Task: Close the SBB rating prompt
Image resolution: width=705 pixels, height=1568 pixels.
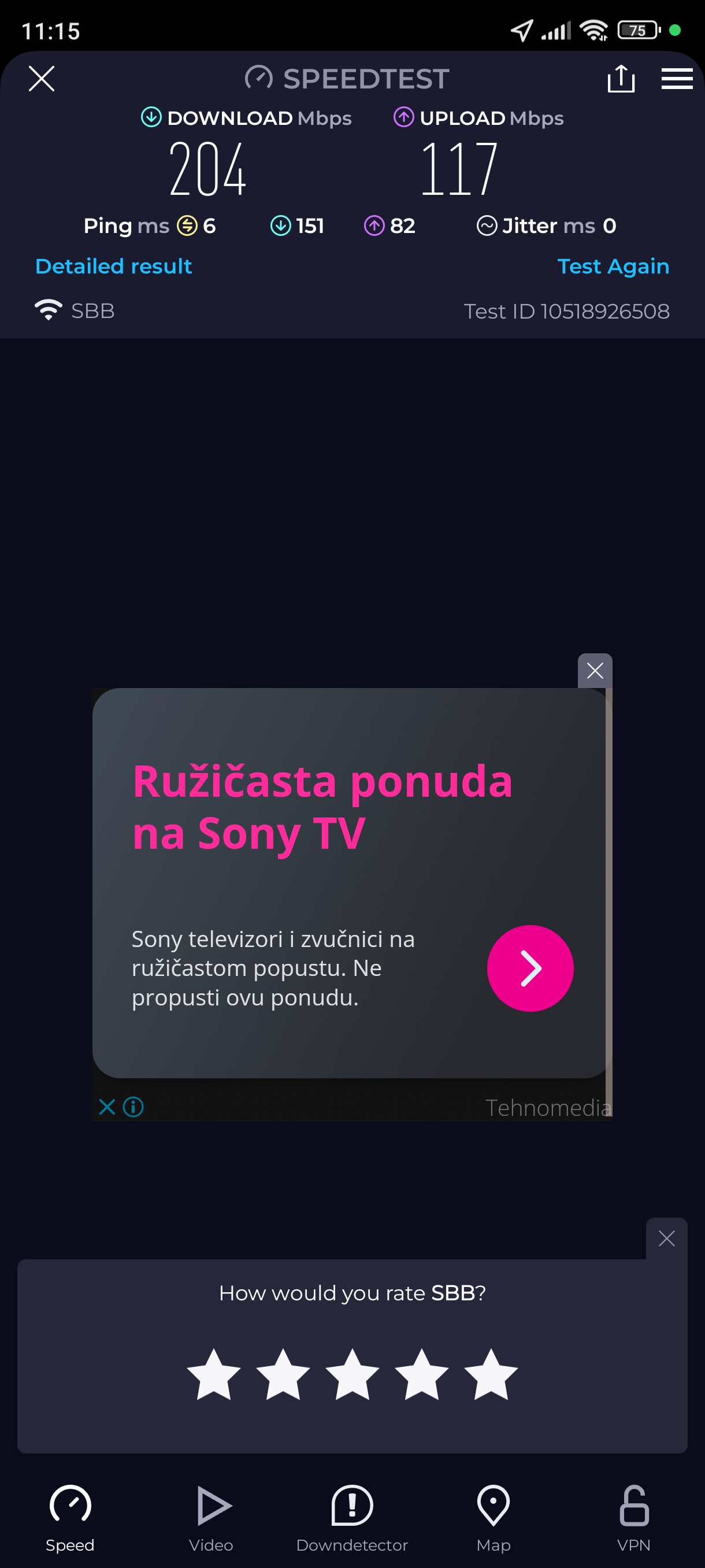Action: 666,1238
